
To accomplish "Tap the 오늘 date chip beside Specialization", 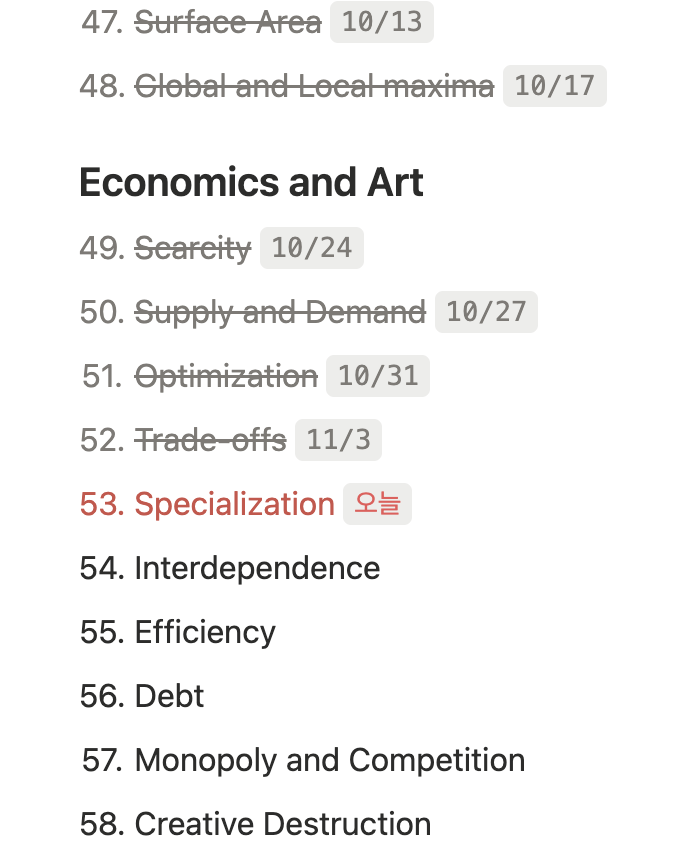I will [378, 504].
